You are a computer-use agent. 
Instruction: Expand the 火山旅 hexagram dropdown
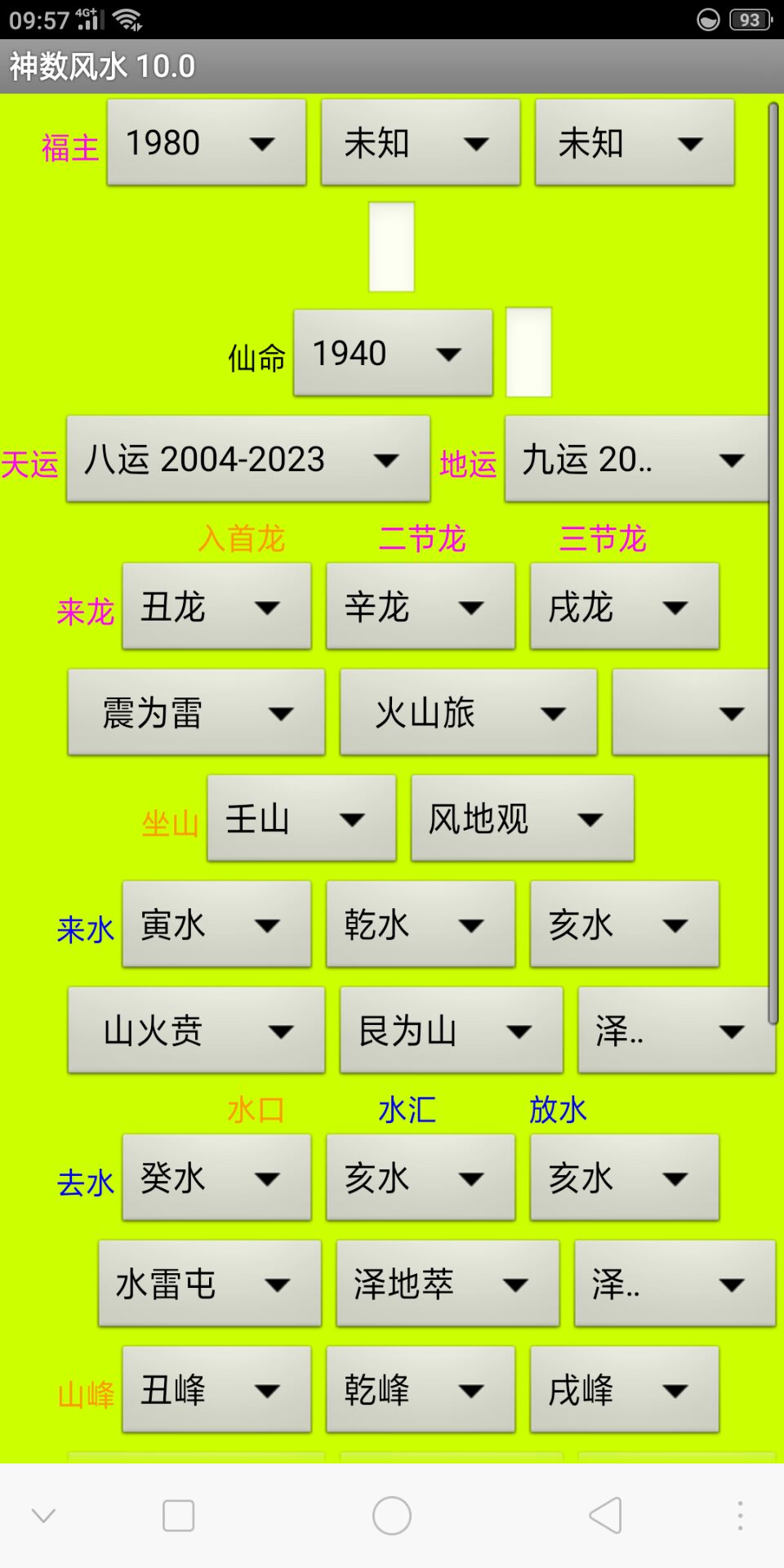pos(468,712)
